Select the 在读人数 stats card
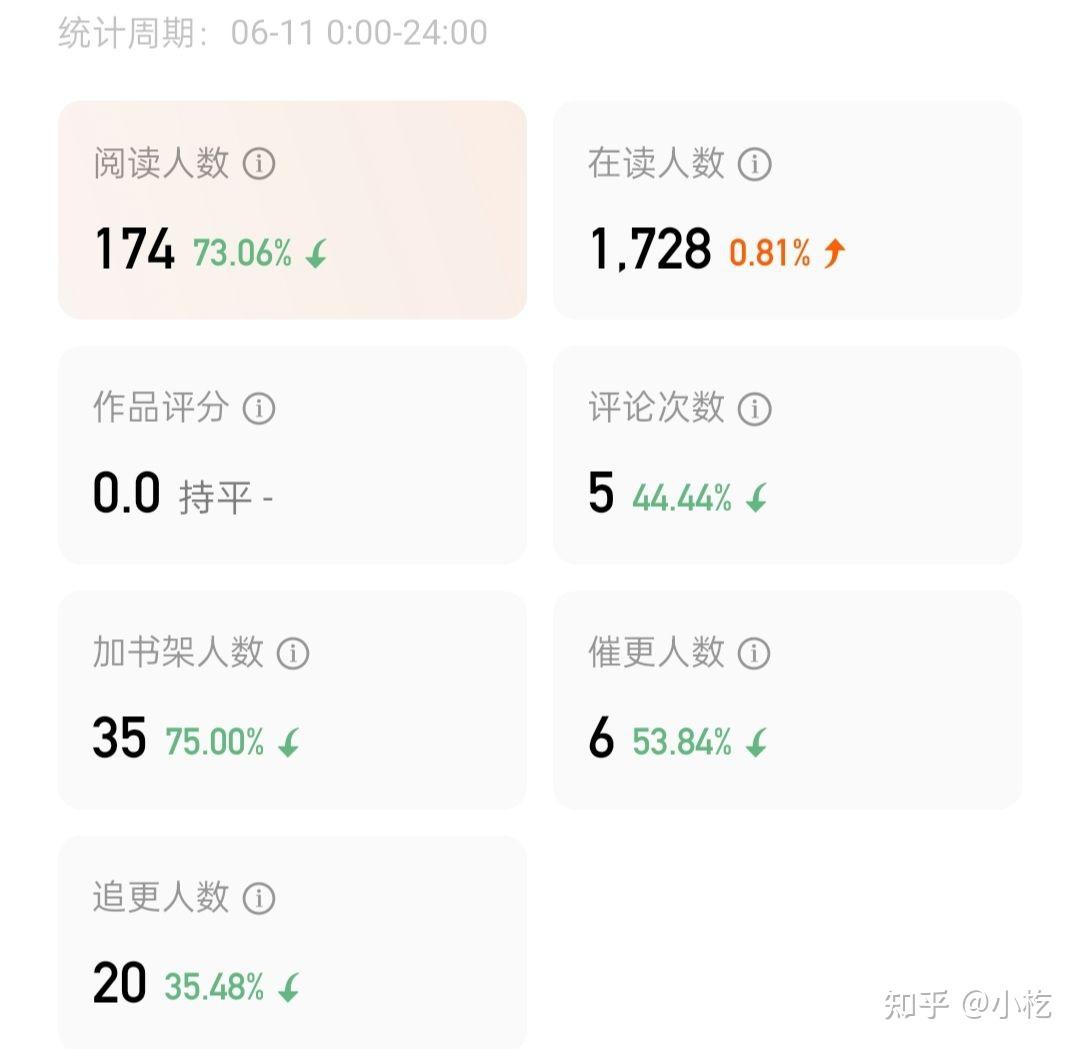Image resolution: width=1080 pixels, height=1049 pixels. click(x=787, y=210)
